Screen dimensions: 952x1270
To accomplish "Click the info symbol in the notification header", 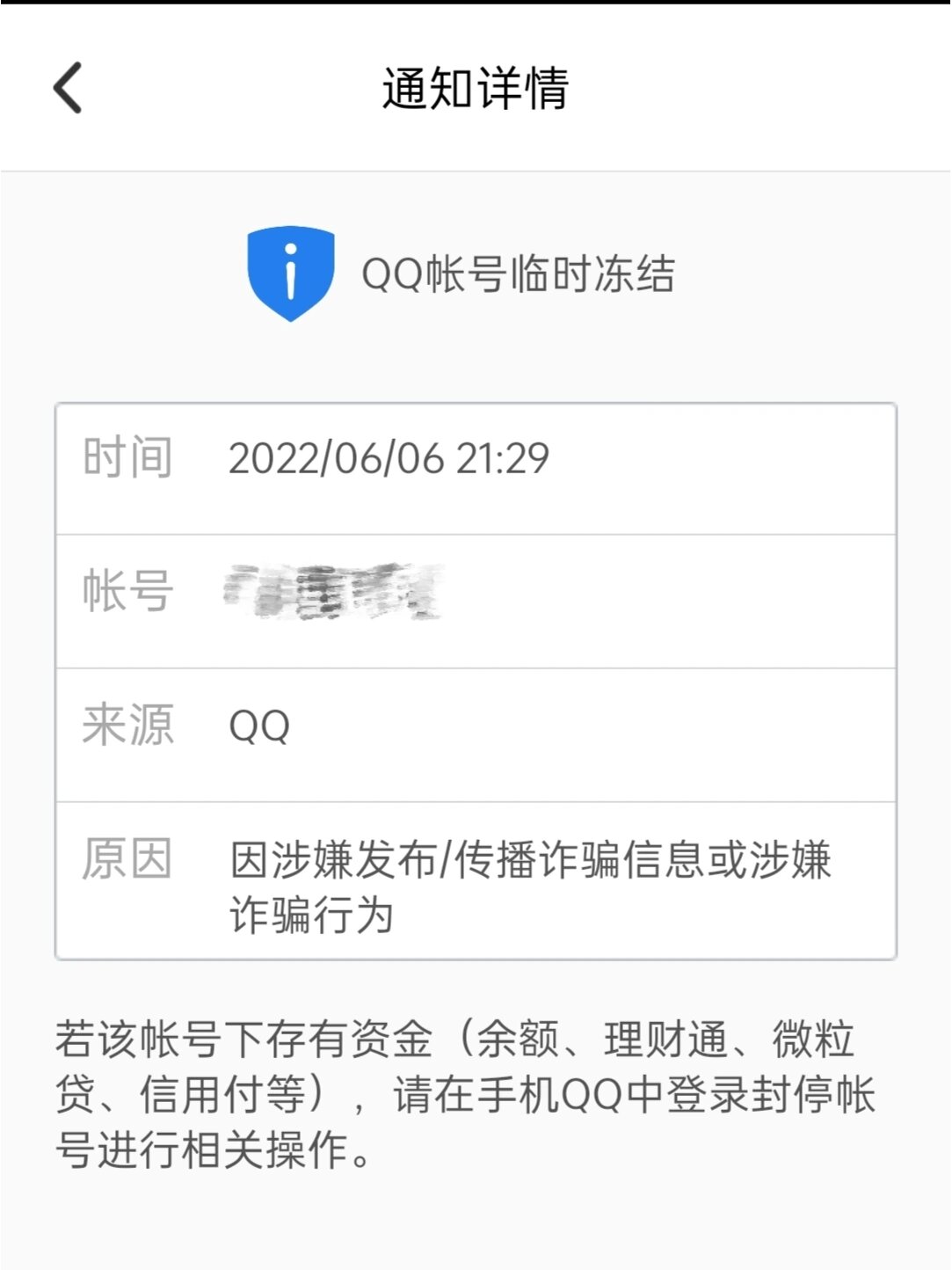I will pyautogui.click(x=290, y=274).
